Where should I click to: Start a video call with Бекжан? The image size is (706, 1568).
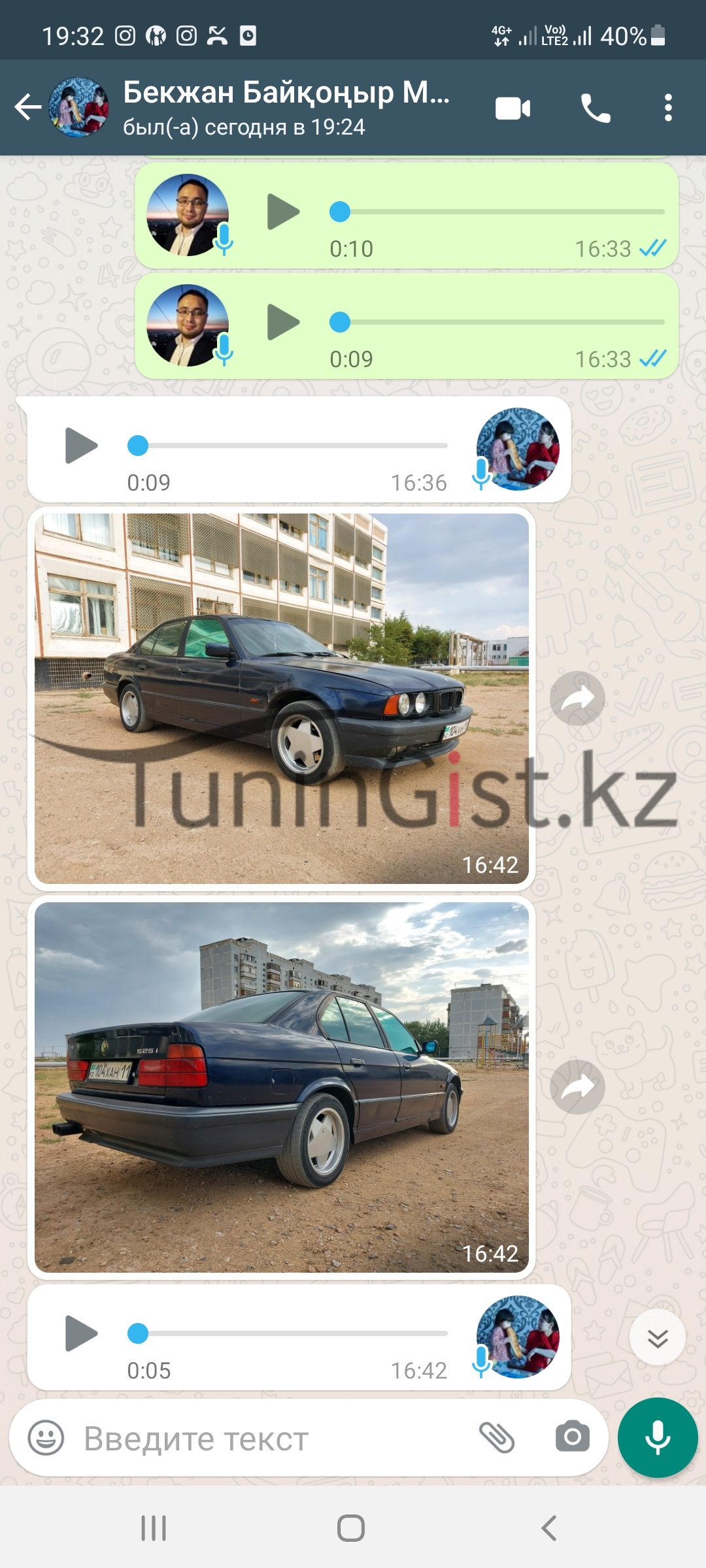point(513,108)
